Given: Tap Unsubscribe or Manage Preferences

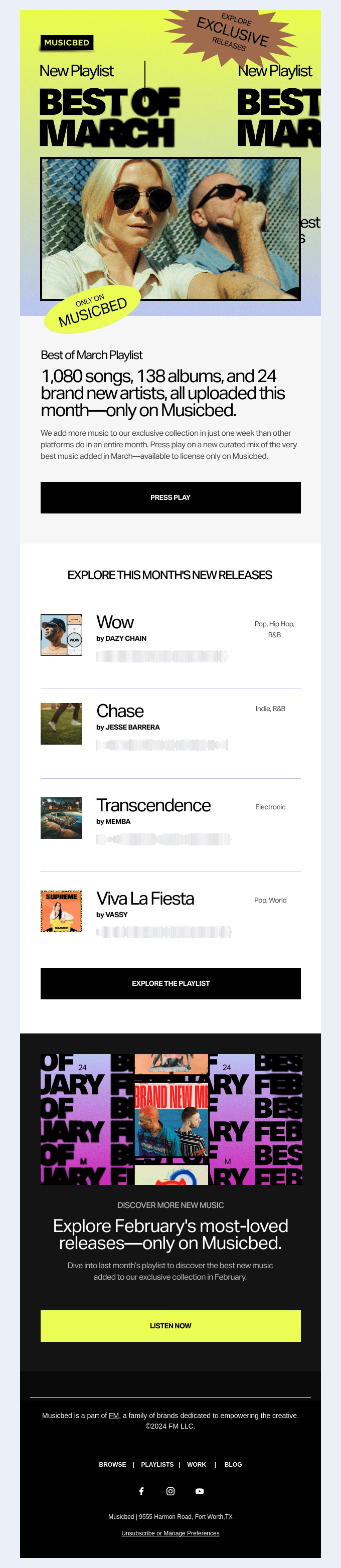Looking at the screenshot, I should tap(170, 1533).
